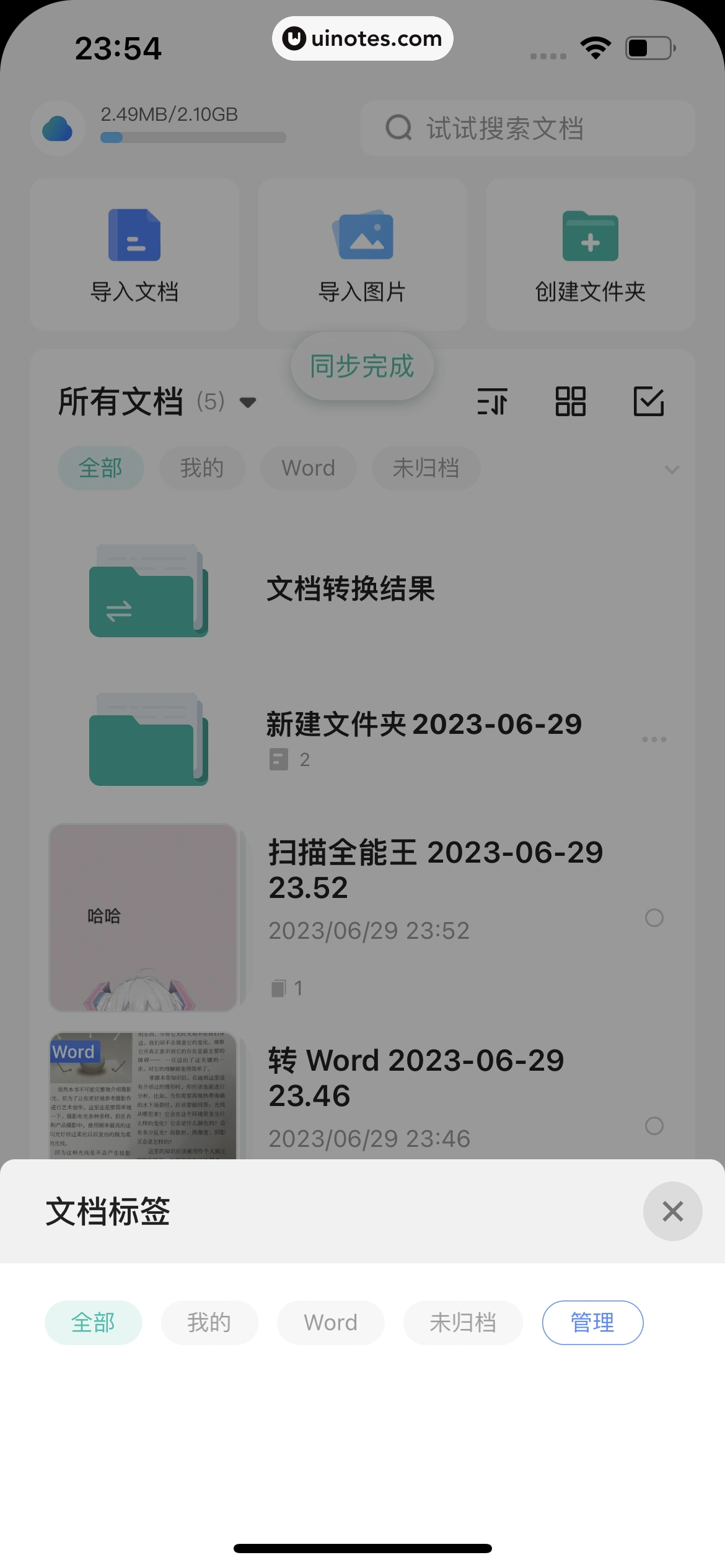Select the 我的 tag in the sheet

pos(209,1323)
